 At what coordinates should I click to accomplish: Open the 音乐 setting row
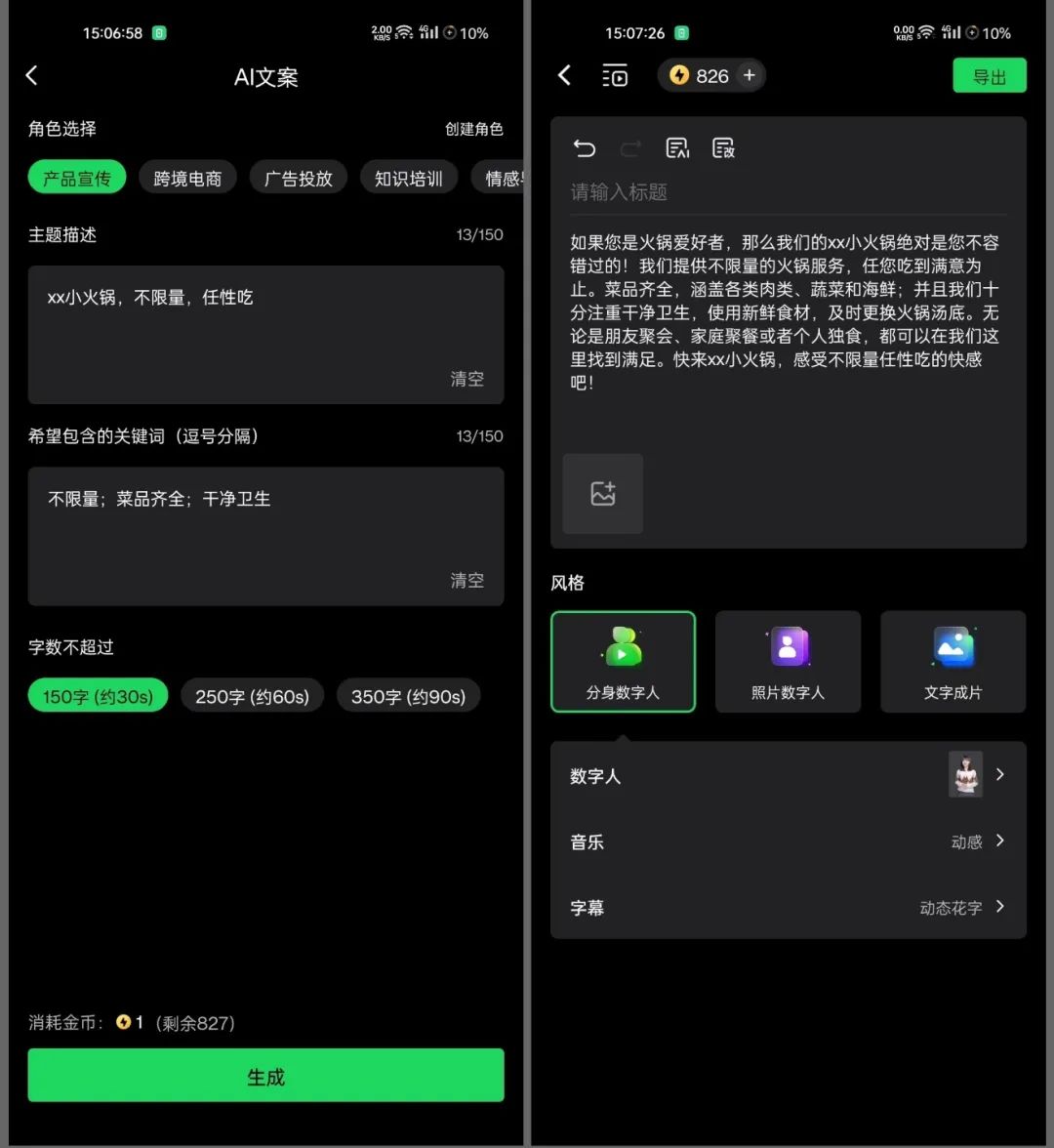pos(788,841)
